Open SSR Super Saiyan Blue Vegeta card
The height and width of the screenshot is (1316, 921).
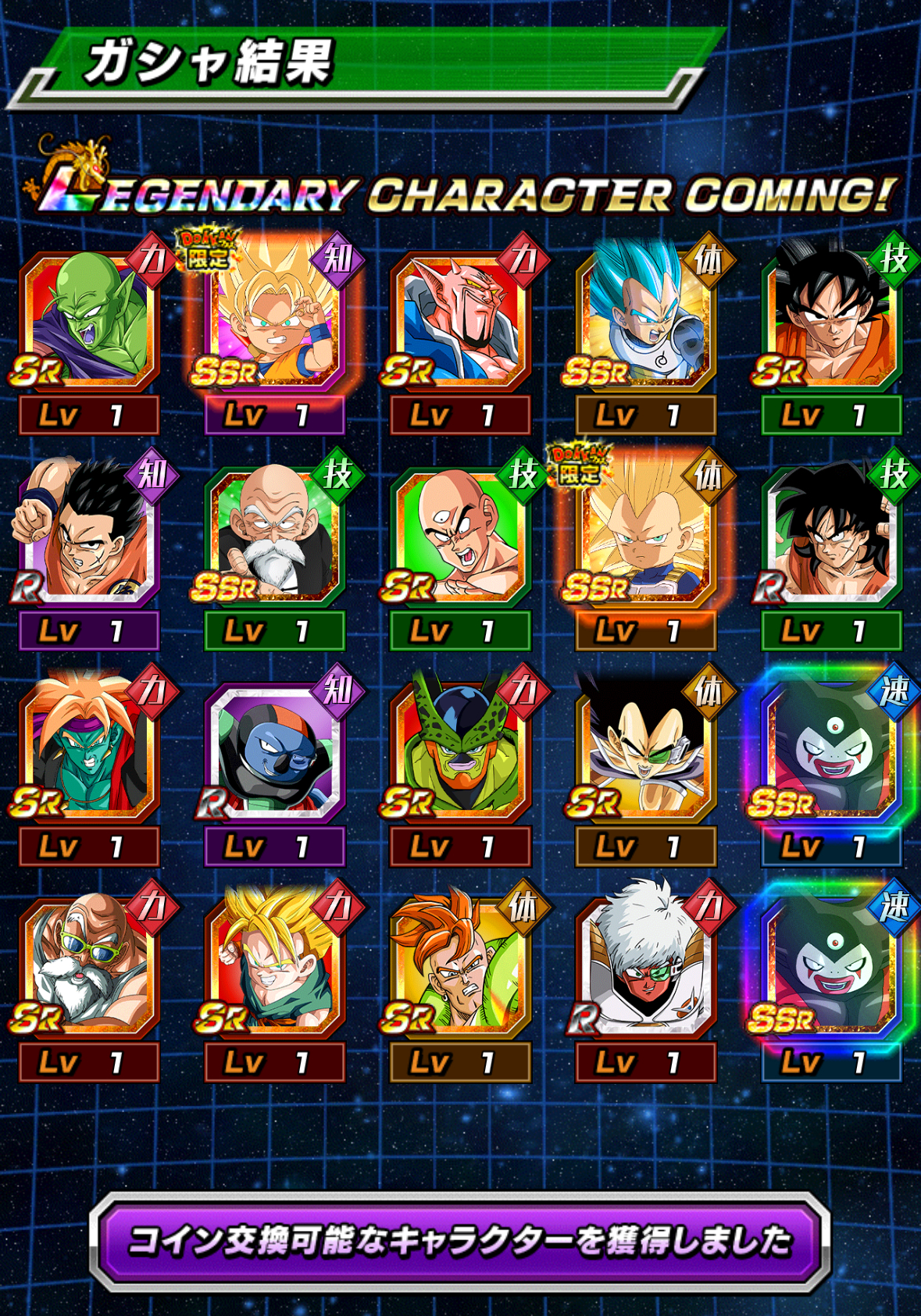tap(646, 320)
